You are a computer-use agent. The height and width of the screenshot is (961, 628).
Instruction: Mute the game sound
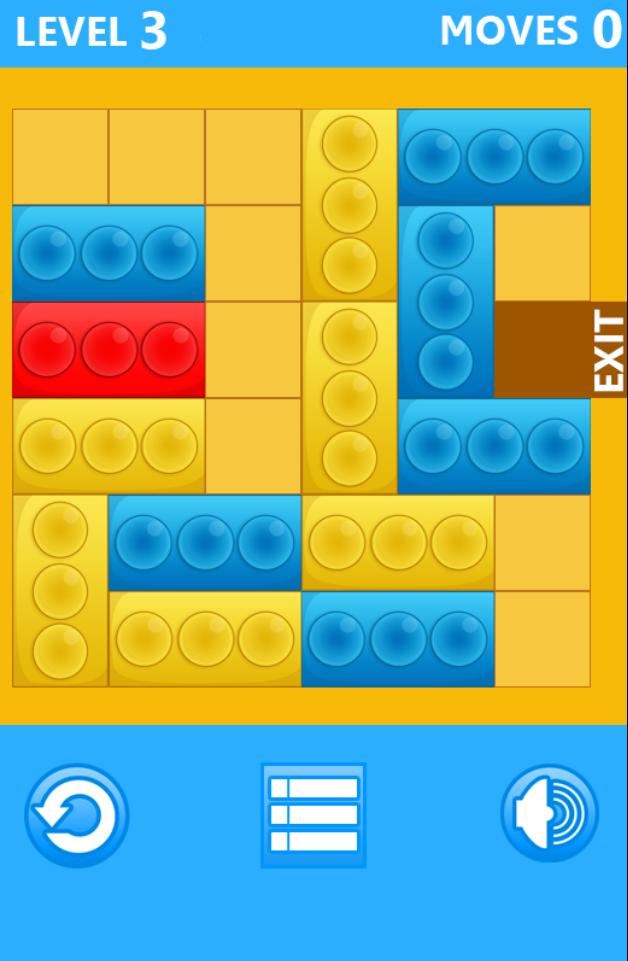[x=549, y=815]
